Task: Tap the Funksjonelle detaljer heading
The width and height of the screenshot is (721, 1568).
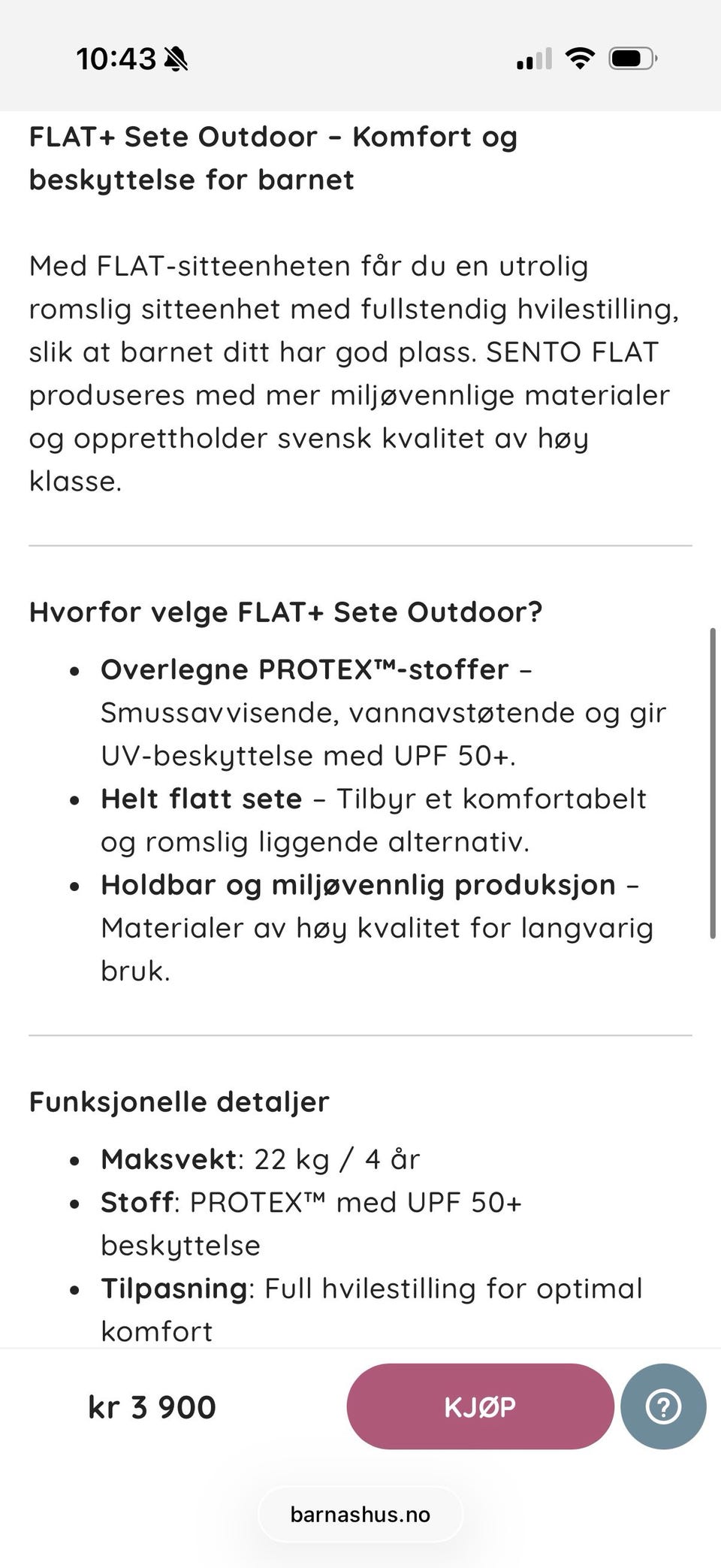Action: click(x=179, y=1101)
